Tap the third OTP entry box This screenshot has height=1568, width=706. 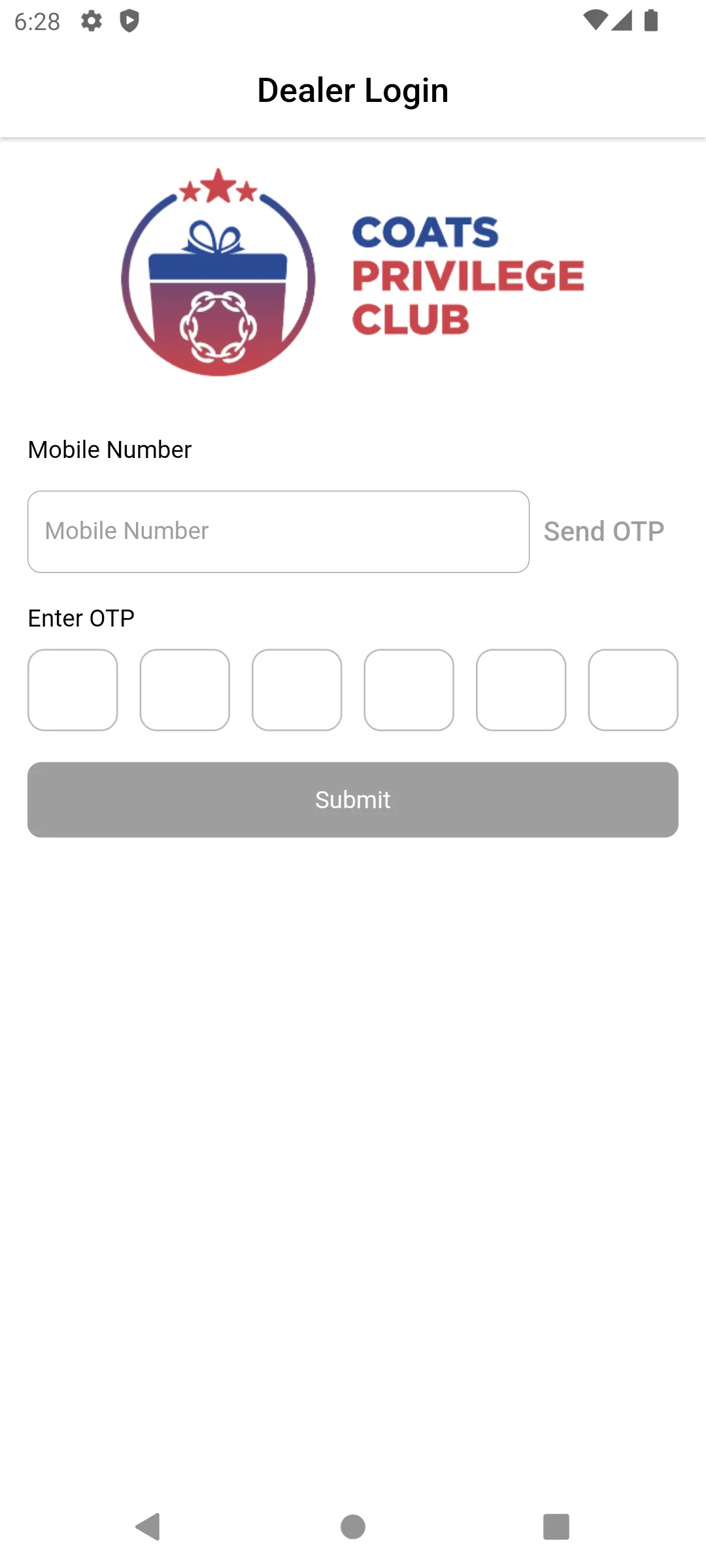(x=297, y=690)
